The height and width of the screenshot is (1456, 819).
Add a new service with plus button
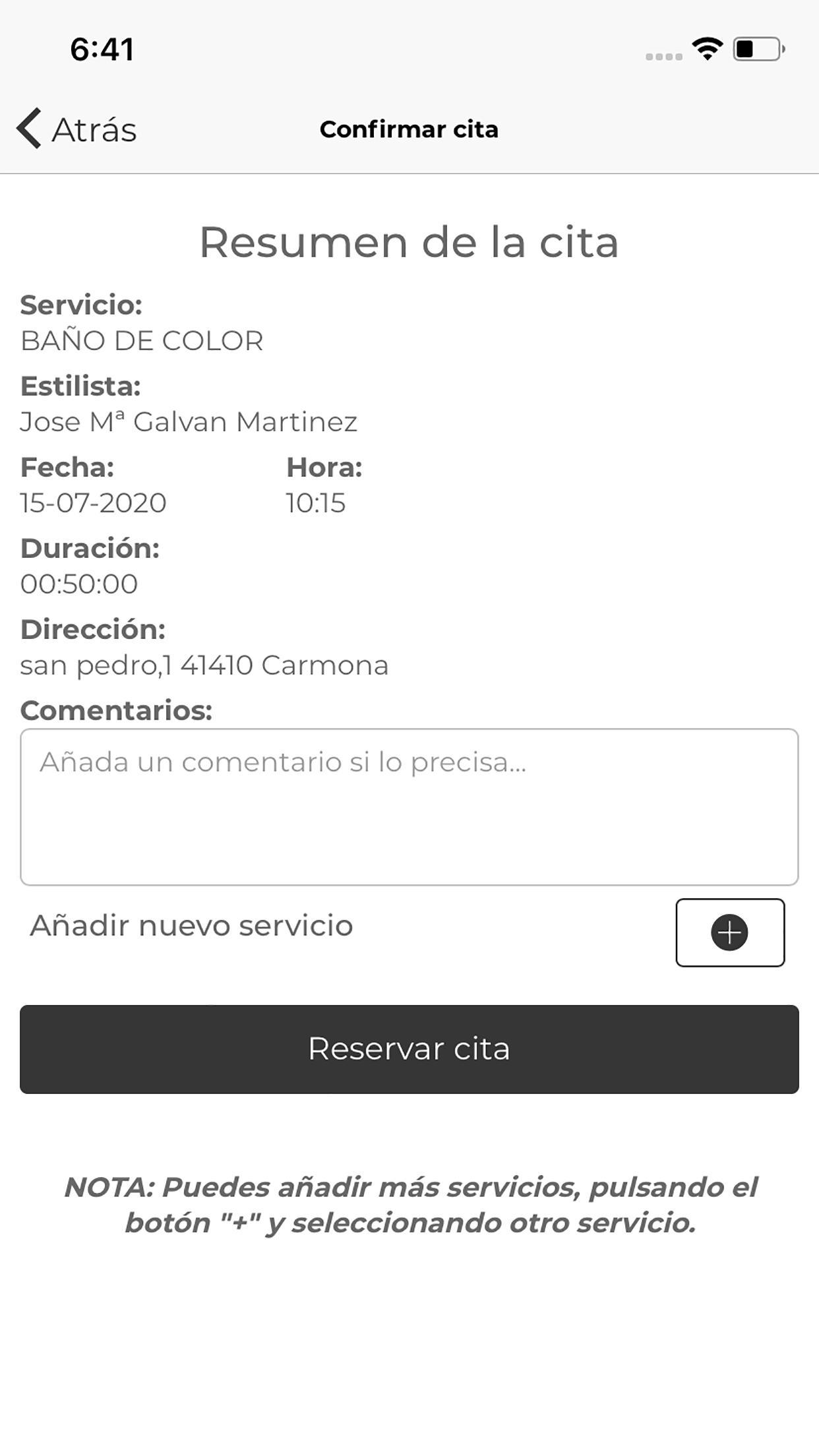click(x=730, y=932)
